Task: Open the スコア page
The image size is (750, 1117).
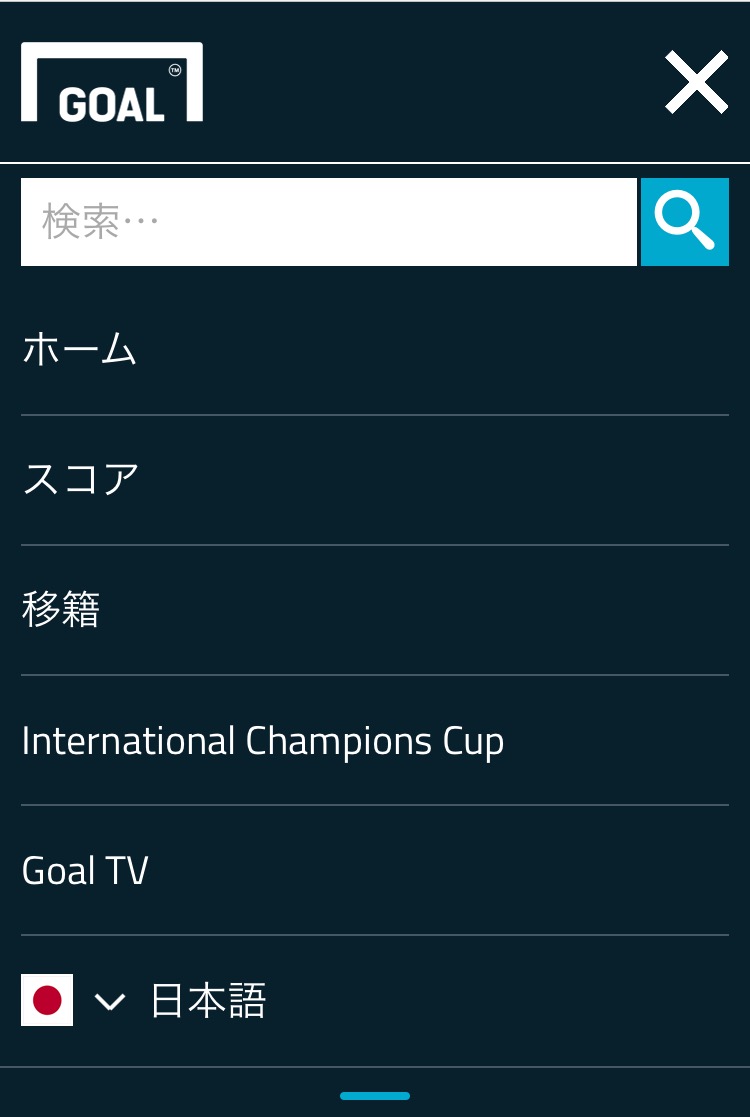Action: [81, 480]
